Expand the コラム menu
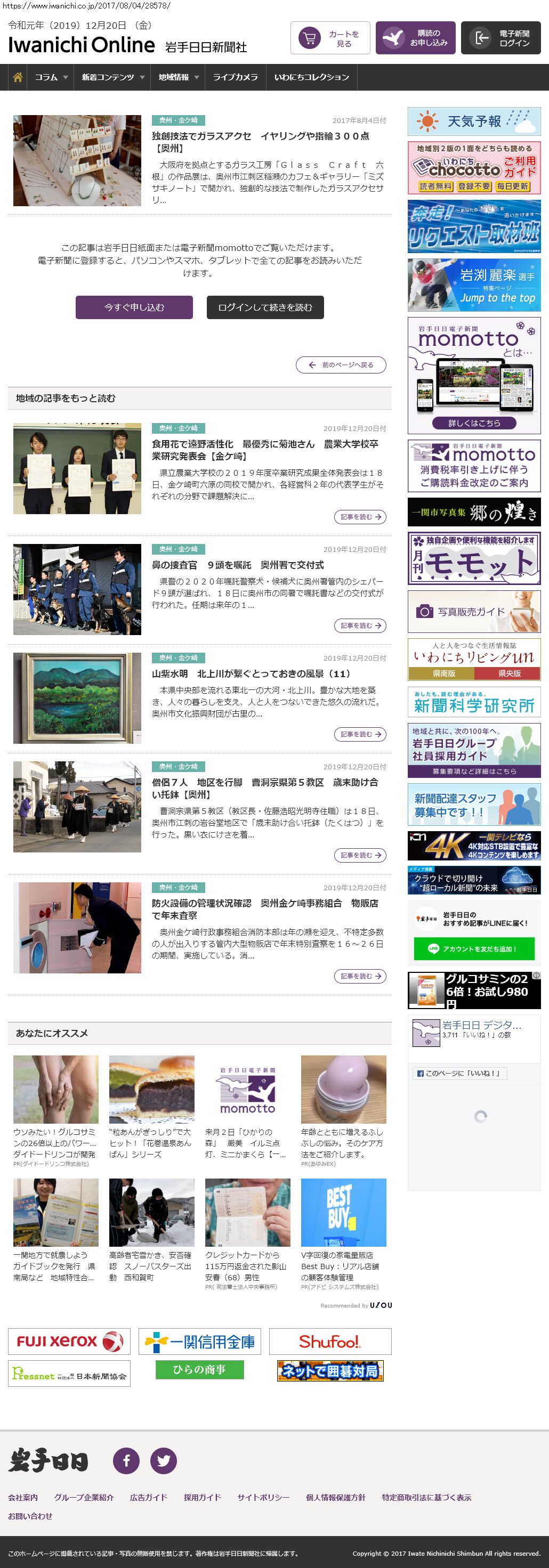Viewport: 549px width, 1568px height. [51, 77]
